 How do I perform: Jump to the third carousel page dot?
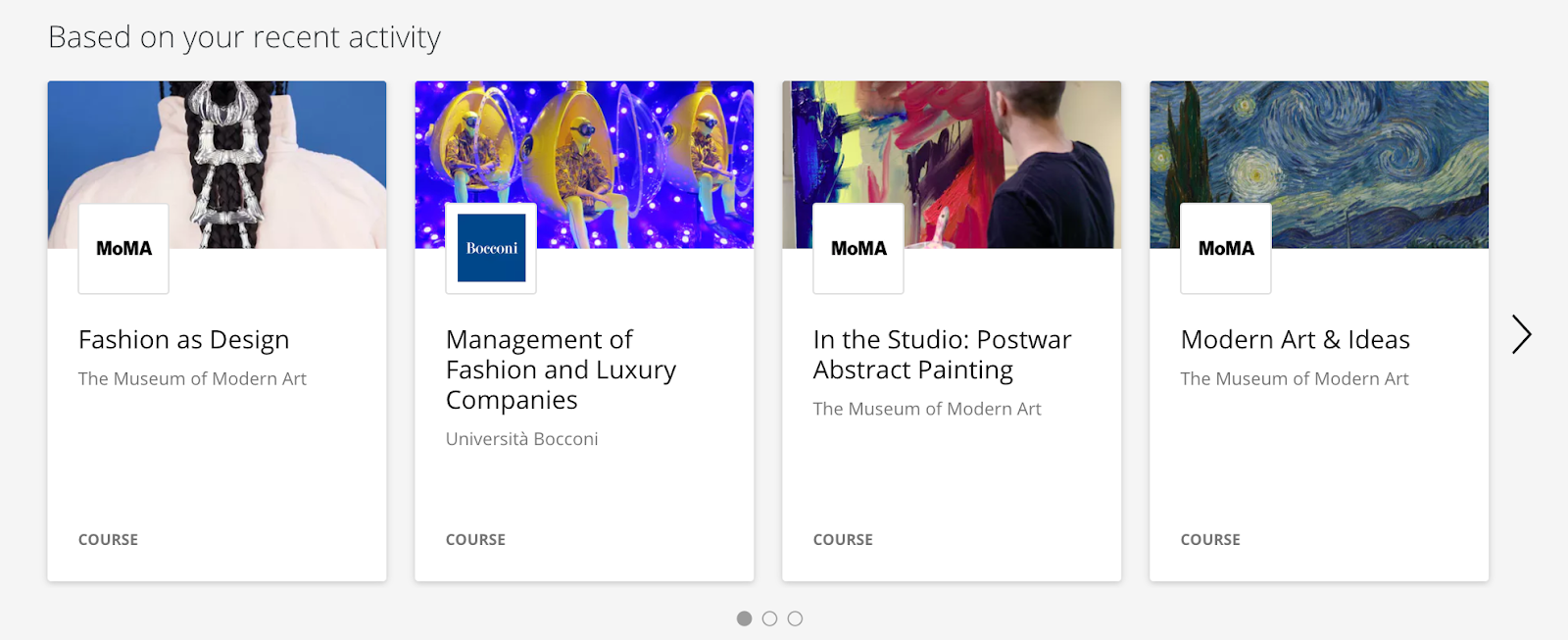(x=795, y=618)
